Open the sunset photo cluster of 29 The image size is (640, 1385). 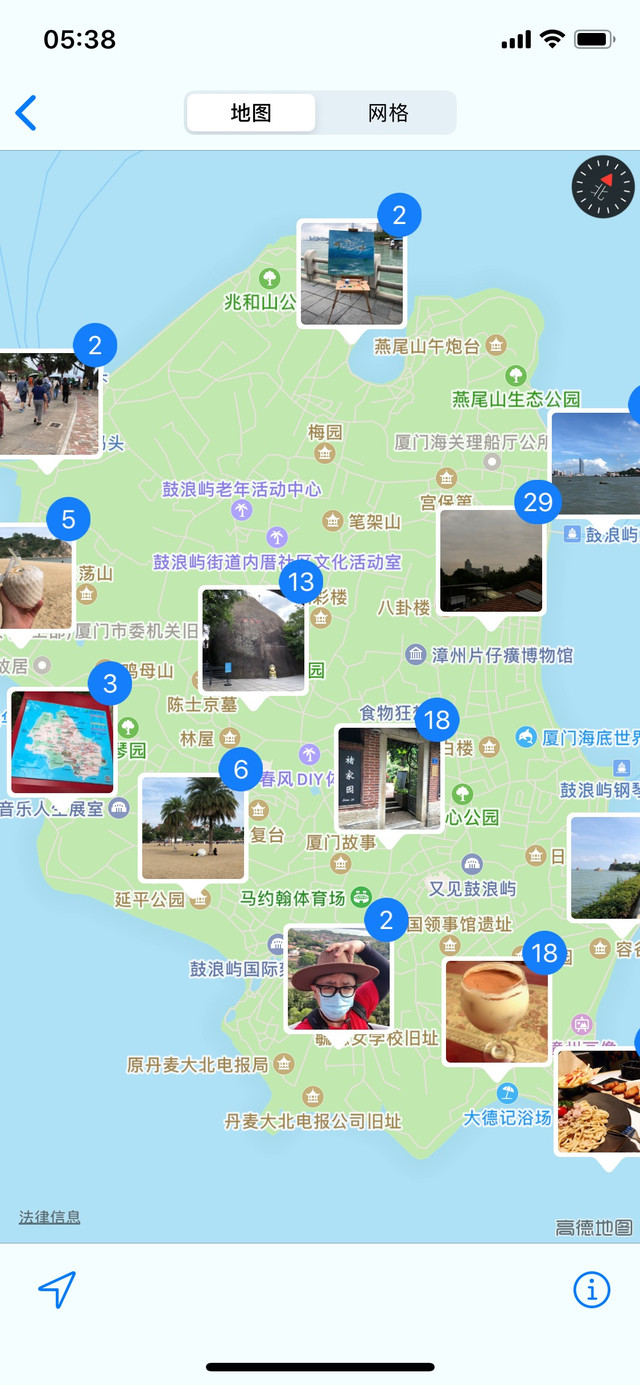pyautogui.click(x=491, y=560)
